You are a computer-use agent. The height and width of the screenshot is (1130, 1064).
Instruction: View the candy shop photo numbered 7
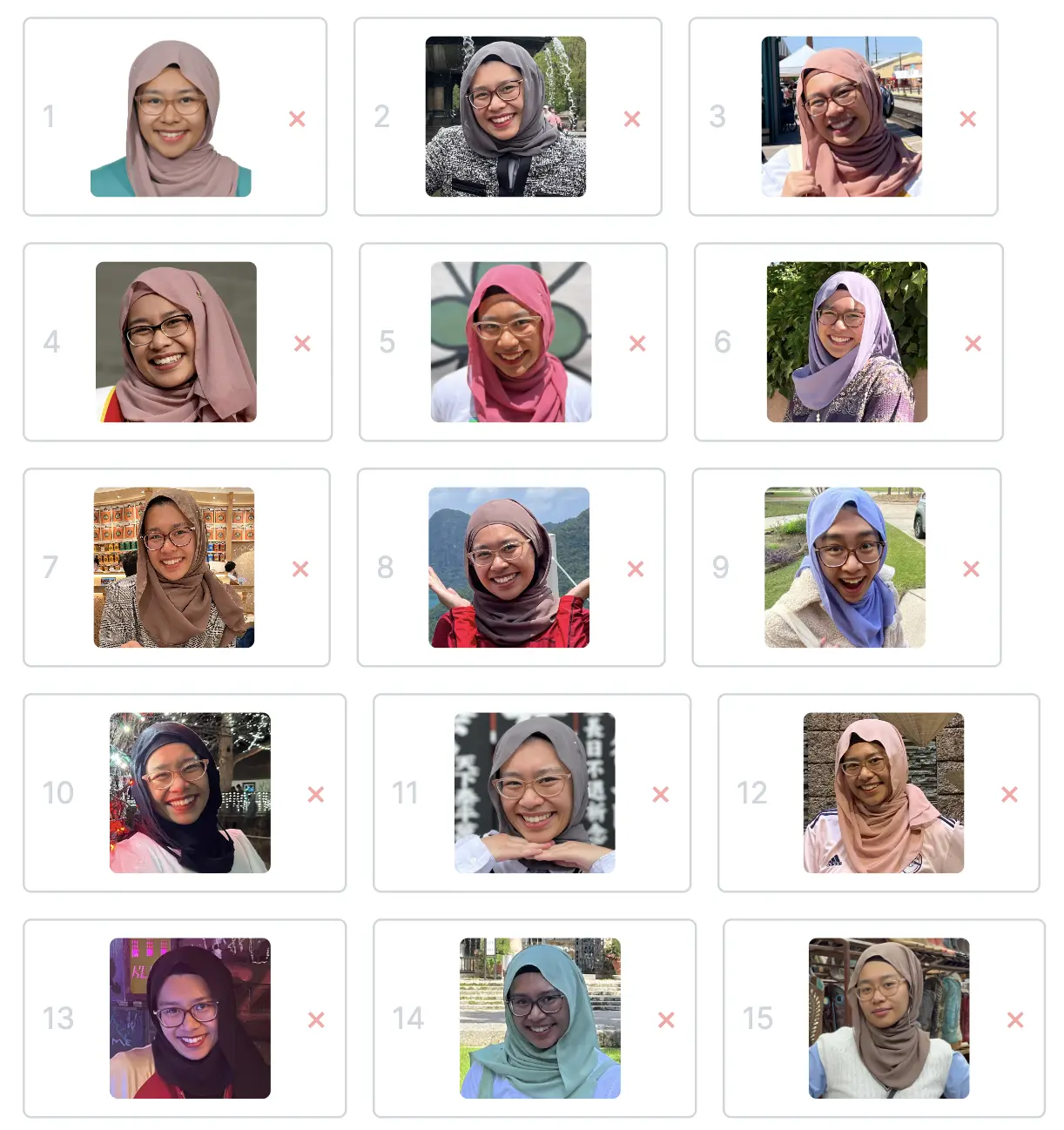tap(174, 568)
